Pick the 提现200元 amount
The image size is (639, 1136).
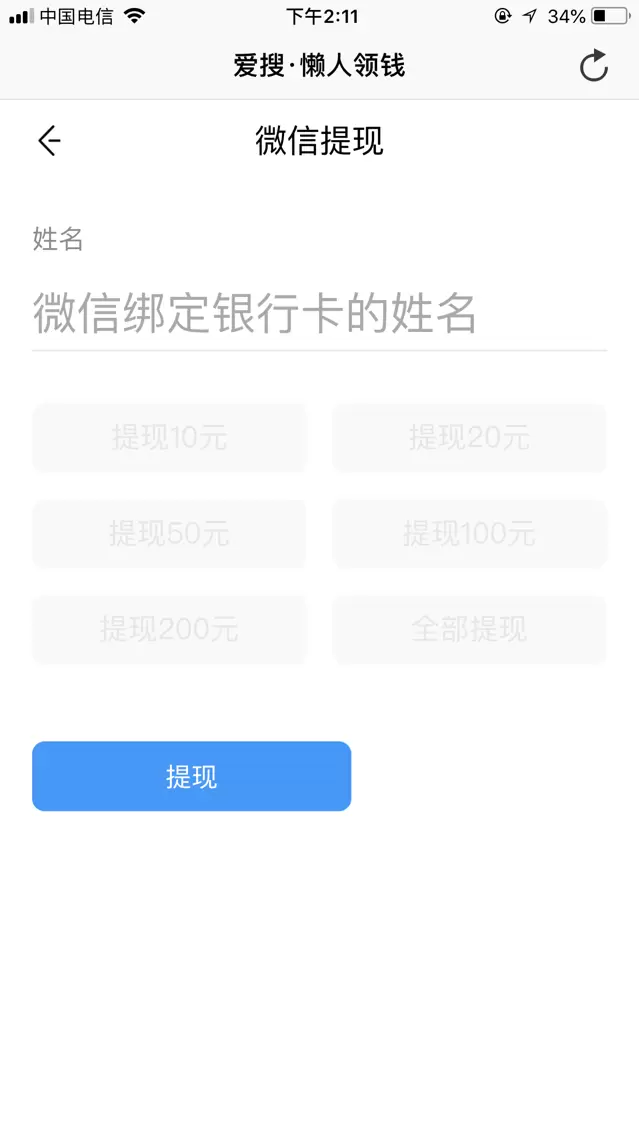point(169,629)
